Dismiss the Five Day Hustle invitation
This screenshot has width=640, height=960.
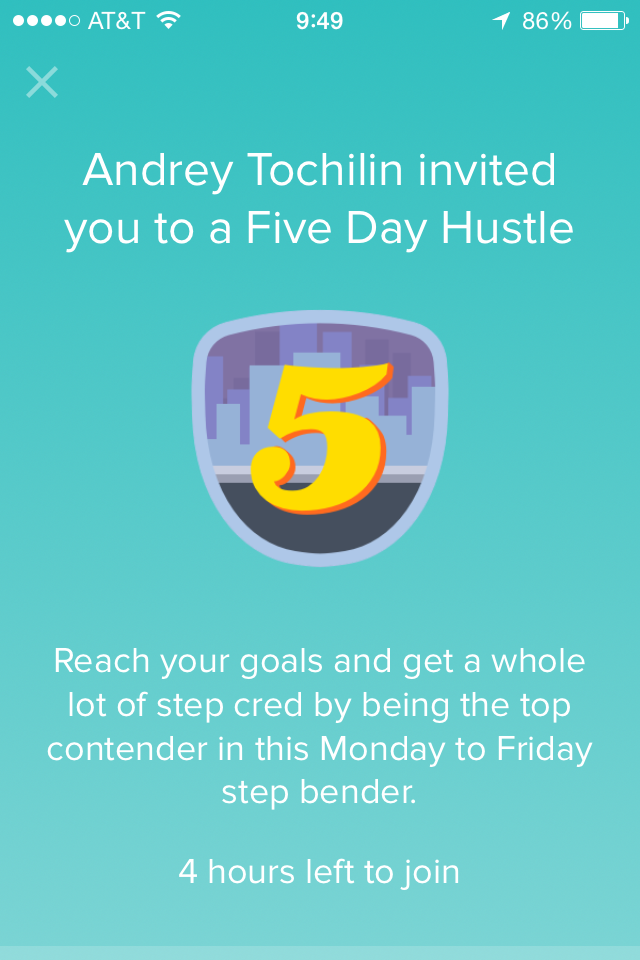[42, 82]
